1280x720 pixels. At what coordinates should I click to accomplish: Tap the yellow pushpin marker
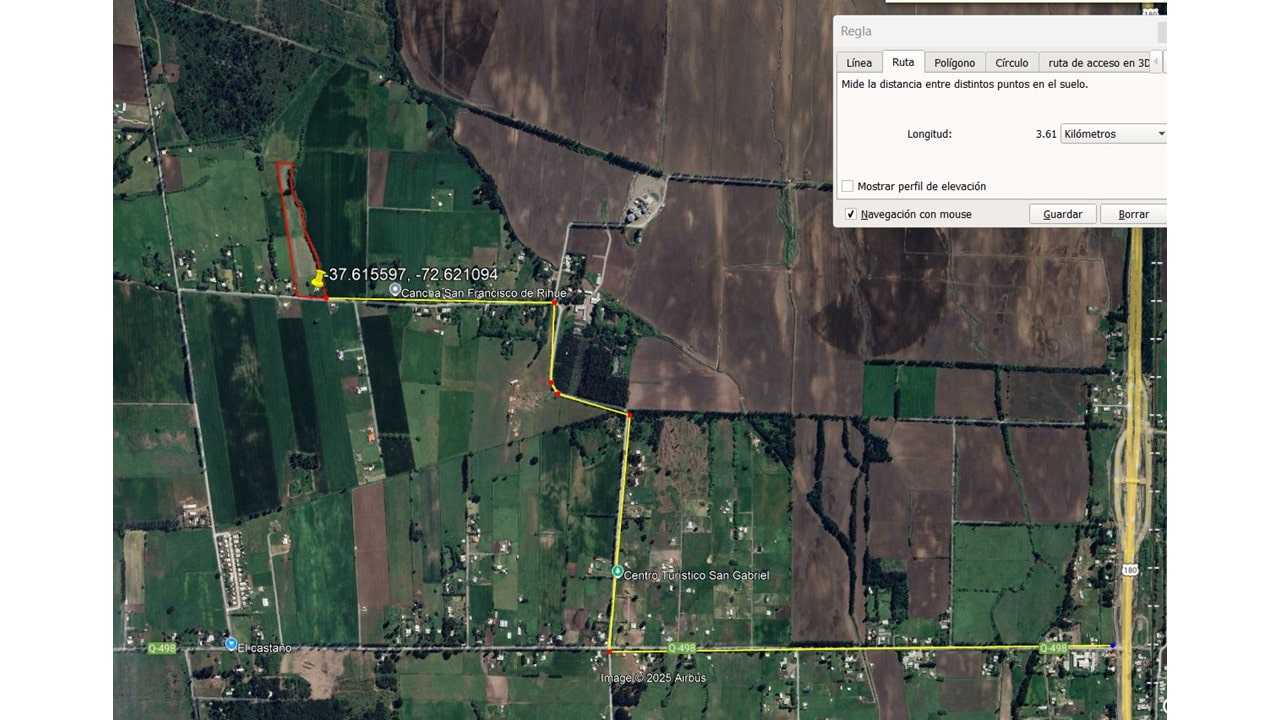click(319, 279)
